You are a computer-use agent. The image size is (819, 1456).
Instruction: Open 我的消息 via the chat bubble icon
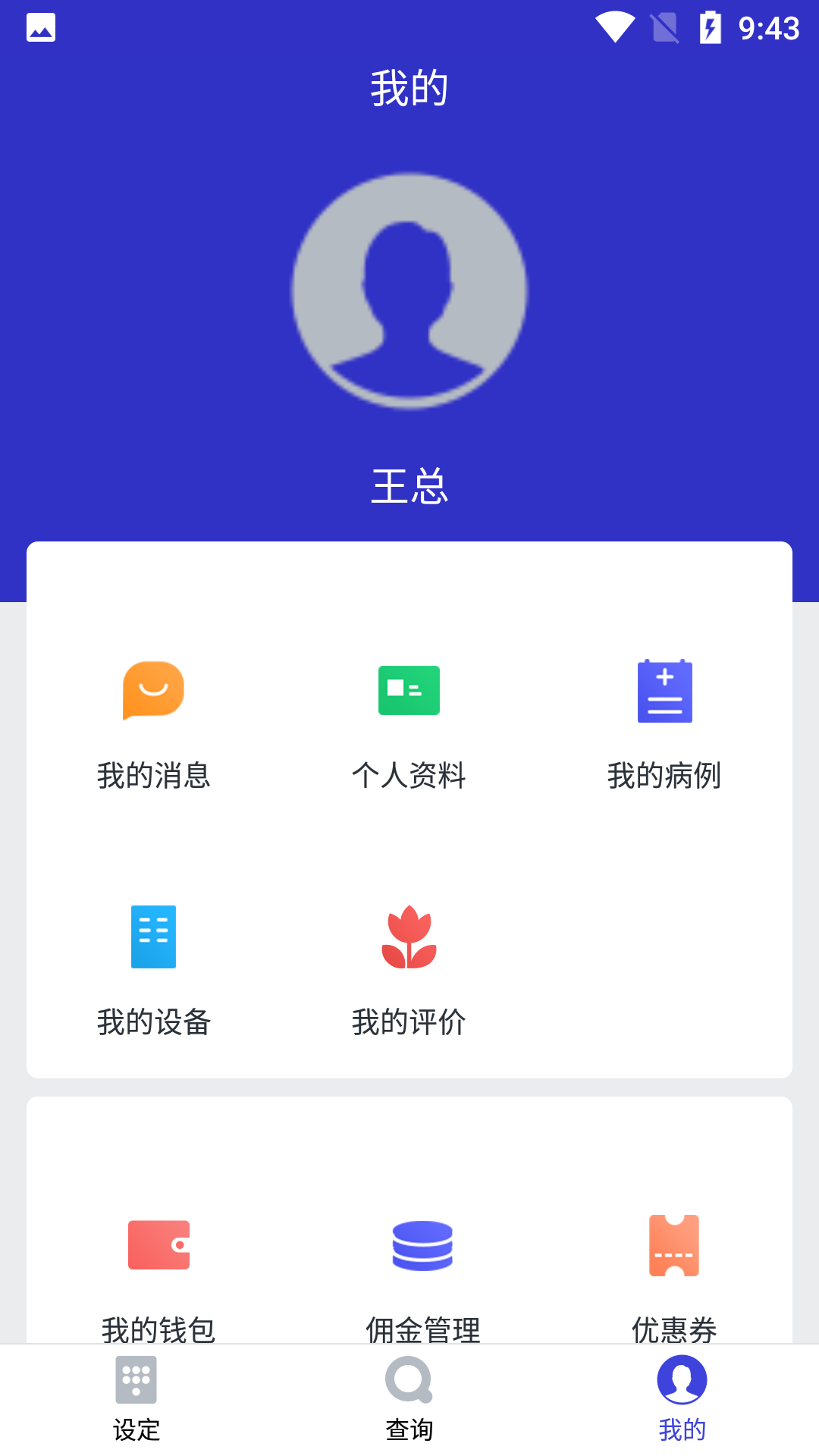[153, 692]
